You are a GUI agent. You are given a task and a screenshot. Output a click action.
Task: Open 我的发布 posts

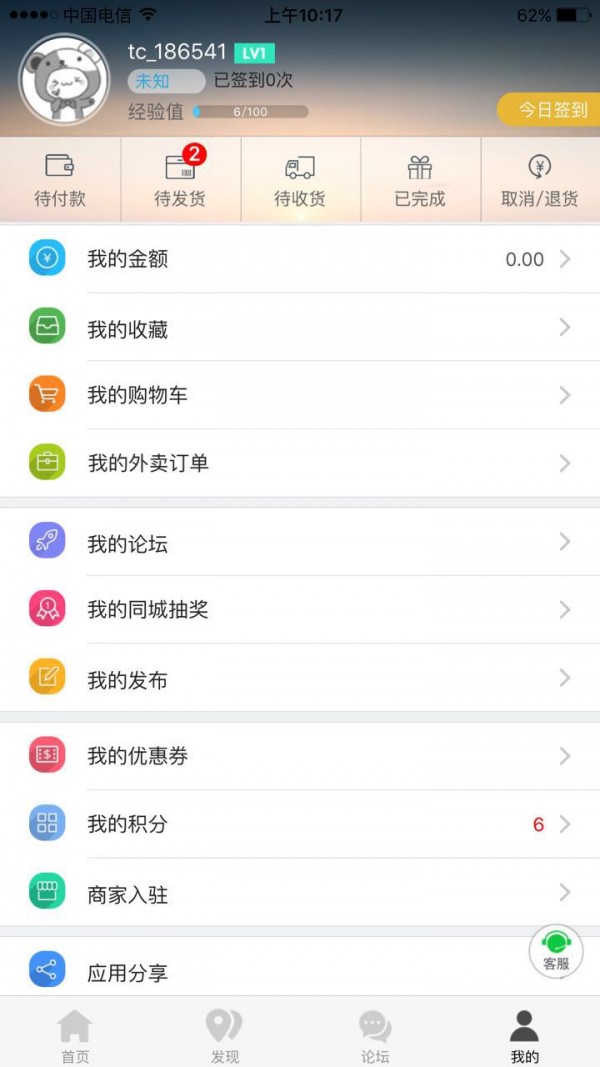[300, 679]
